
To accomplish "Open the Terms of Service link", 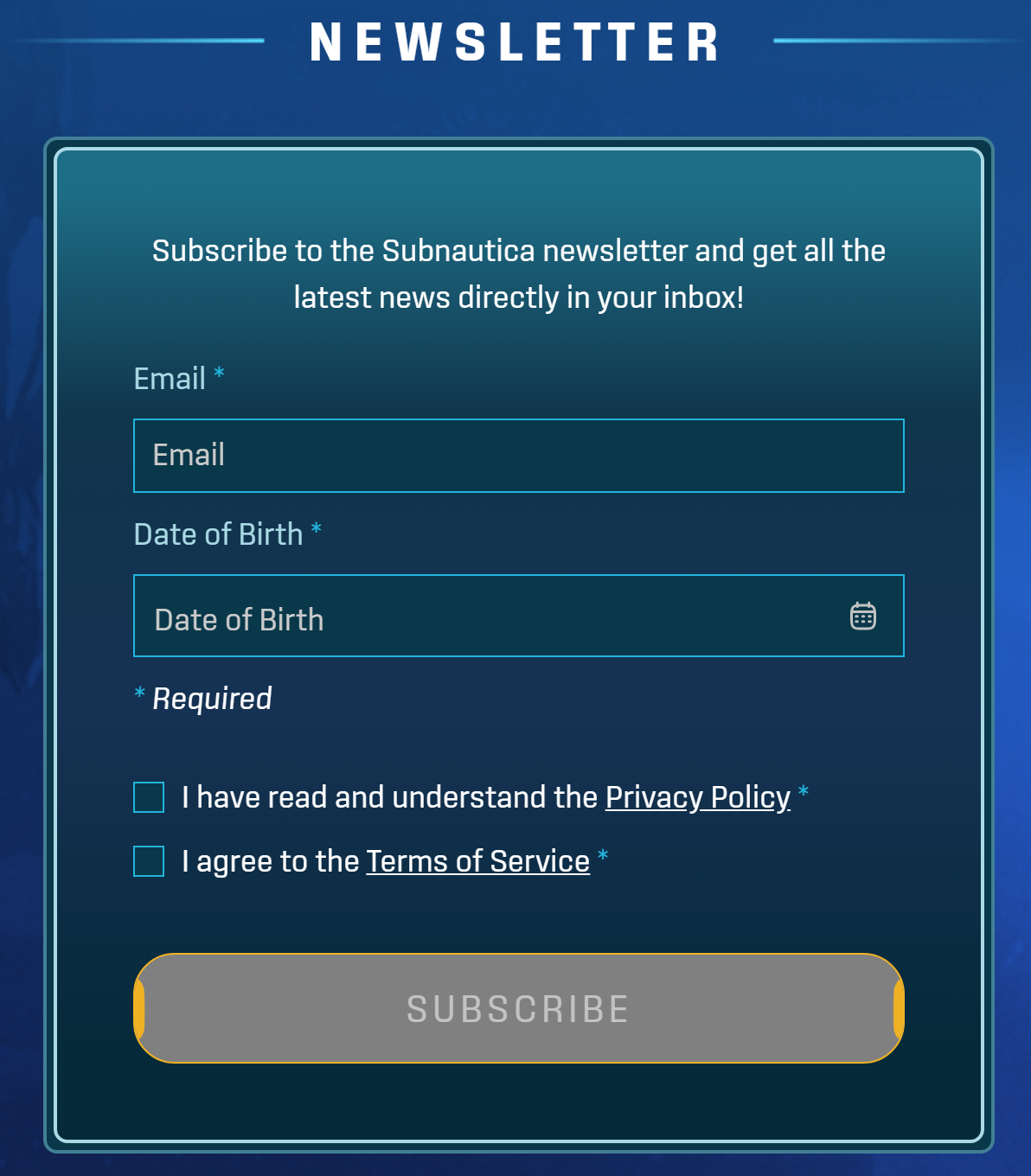I will coord(477,861).
